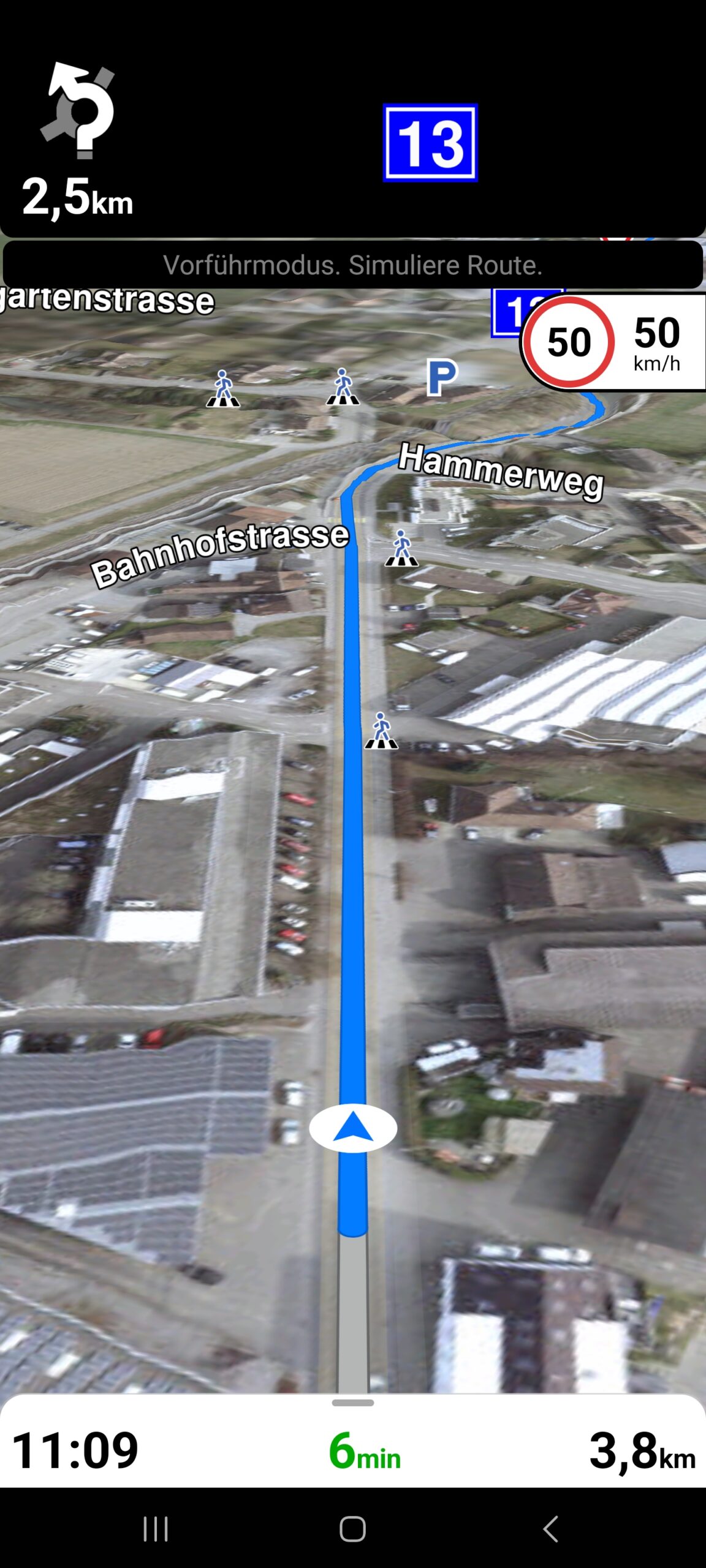Open the recent apps view

pos(156,1529)
